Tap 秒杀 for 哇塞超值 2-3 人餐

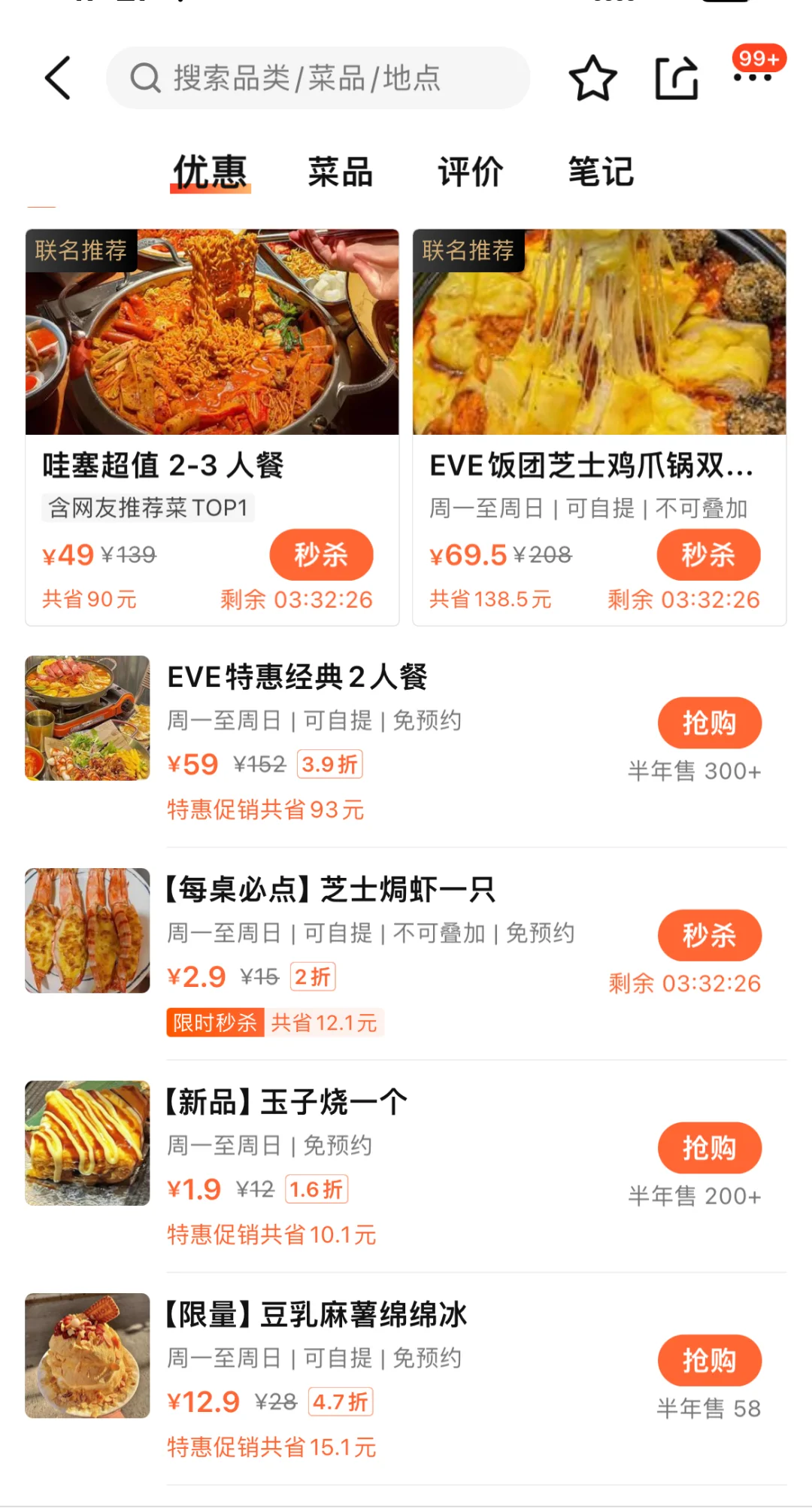(x=321, y=554)
